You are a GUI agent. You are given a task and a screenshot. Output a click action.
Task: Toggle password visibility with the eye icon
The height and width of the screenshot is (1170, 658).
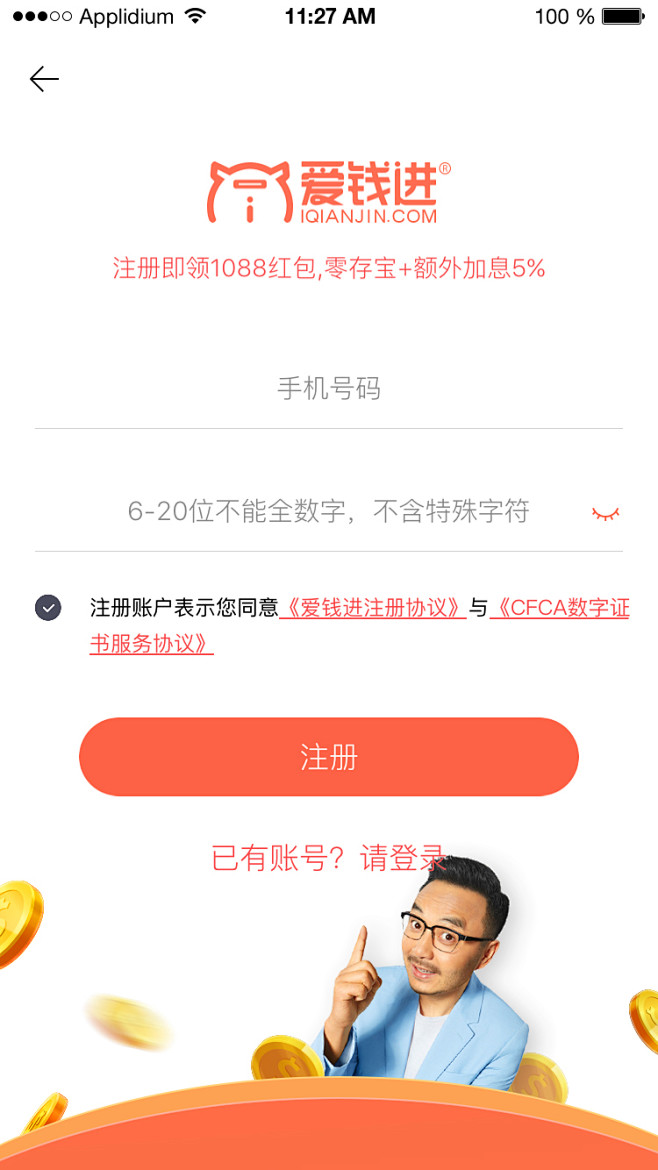tap(606, 513)
